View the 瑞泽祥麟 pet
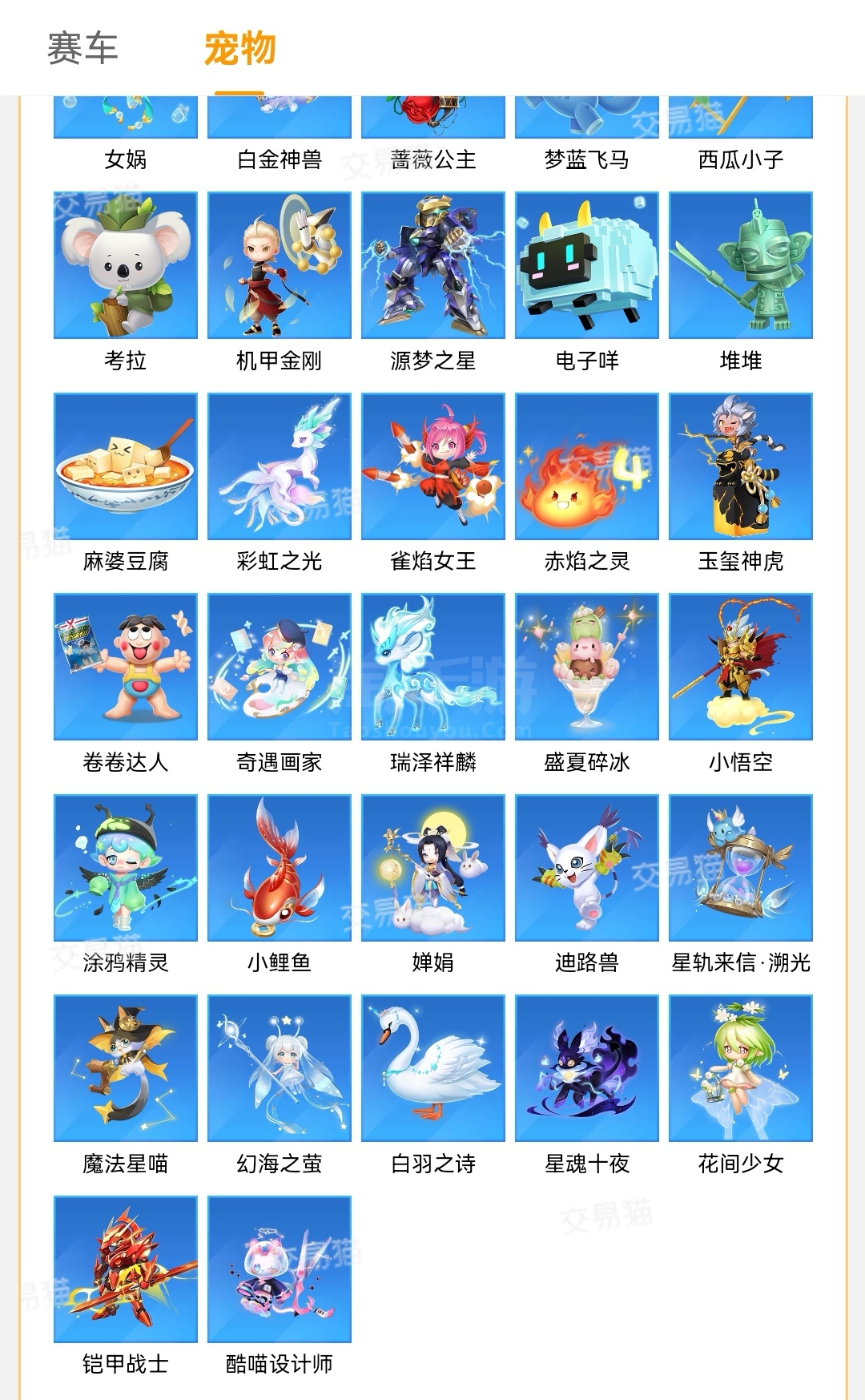The height and width of the screenshot is (1400, 865). [433, 667]
